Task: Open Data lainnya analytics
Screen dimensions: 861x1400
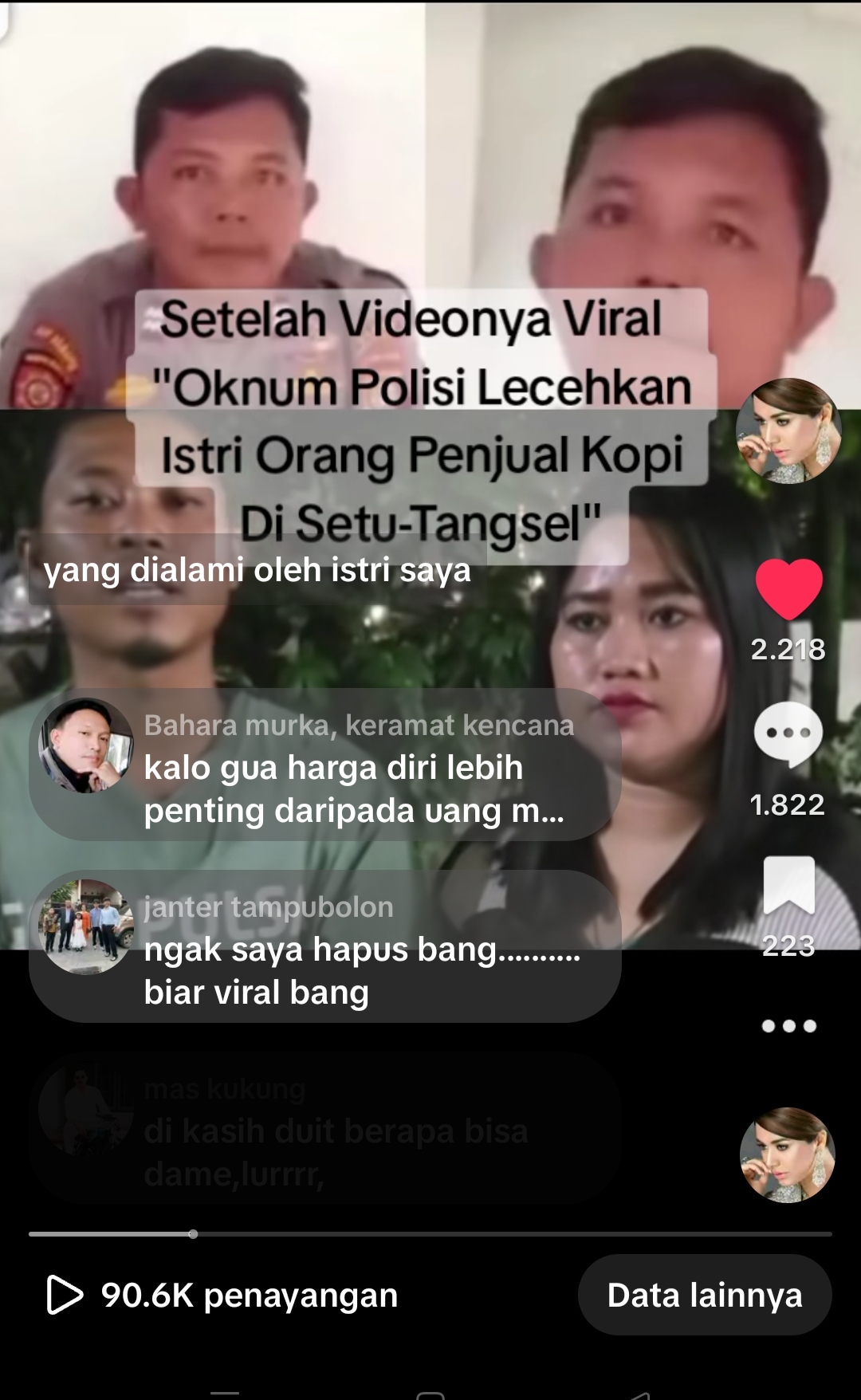Action: 705,1295
